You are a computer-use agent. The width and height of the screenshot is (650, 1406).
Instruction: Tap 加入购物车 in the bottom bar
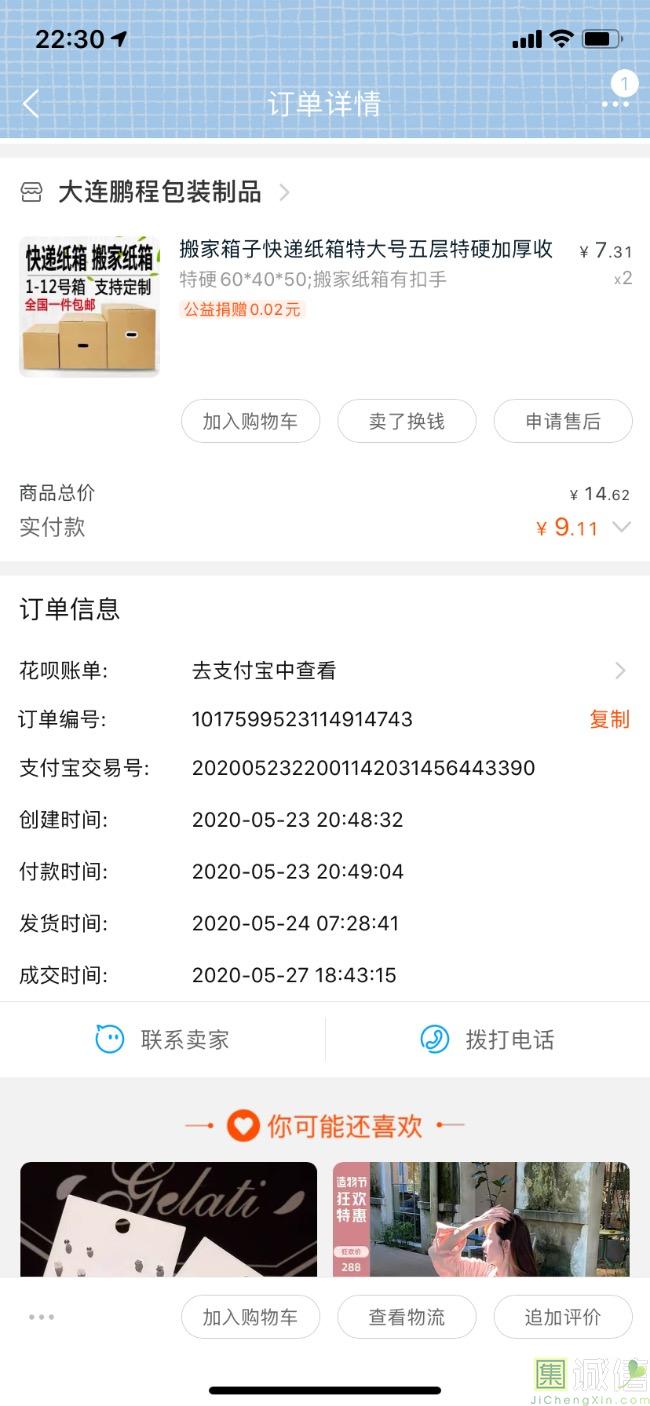250,1317
